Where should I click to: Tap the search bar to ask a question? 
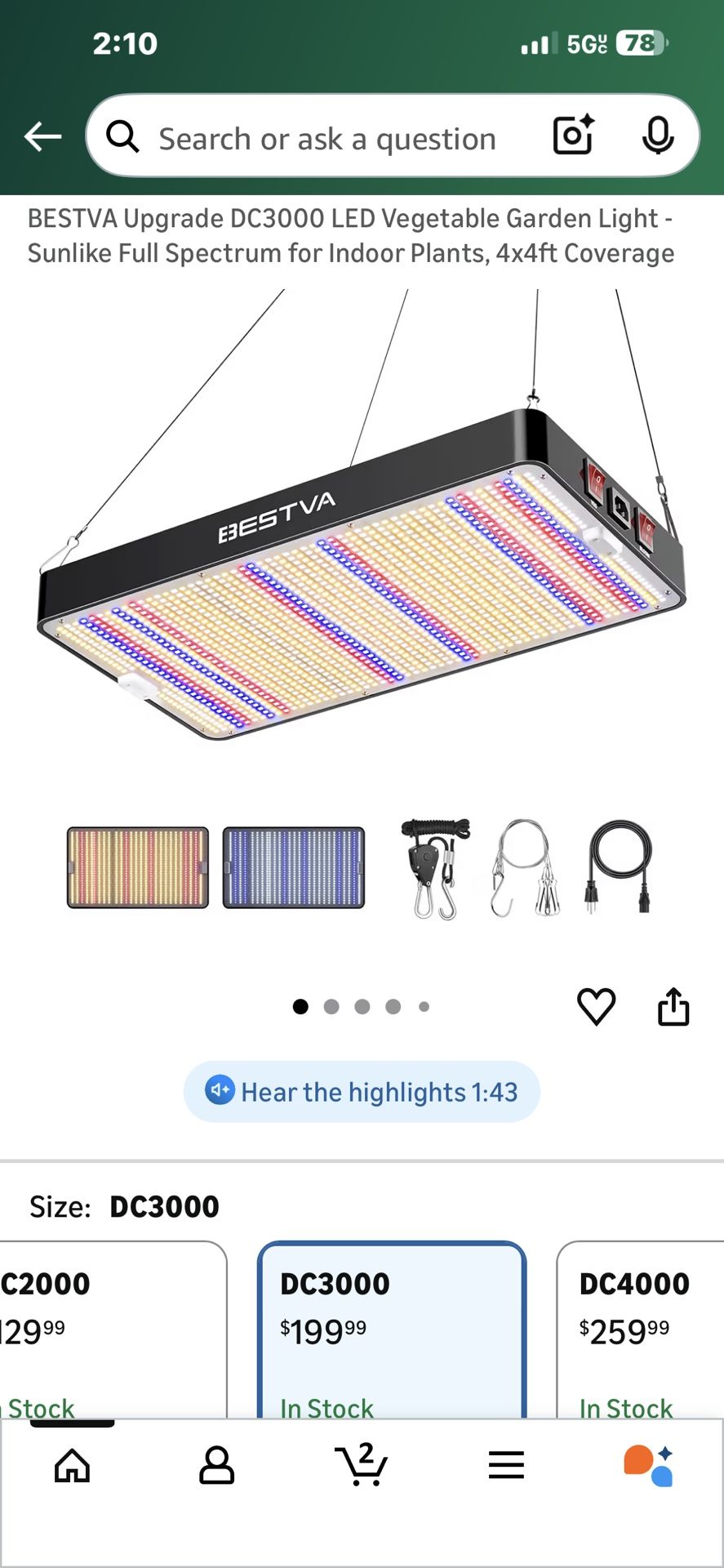(x=326, y=136)
